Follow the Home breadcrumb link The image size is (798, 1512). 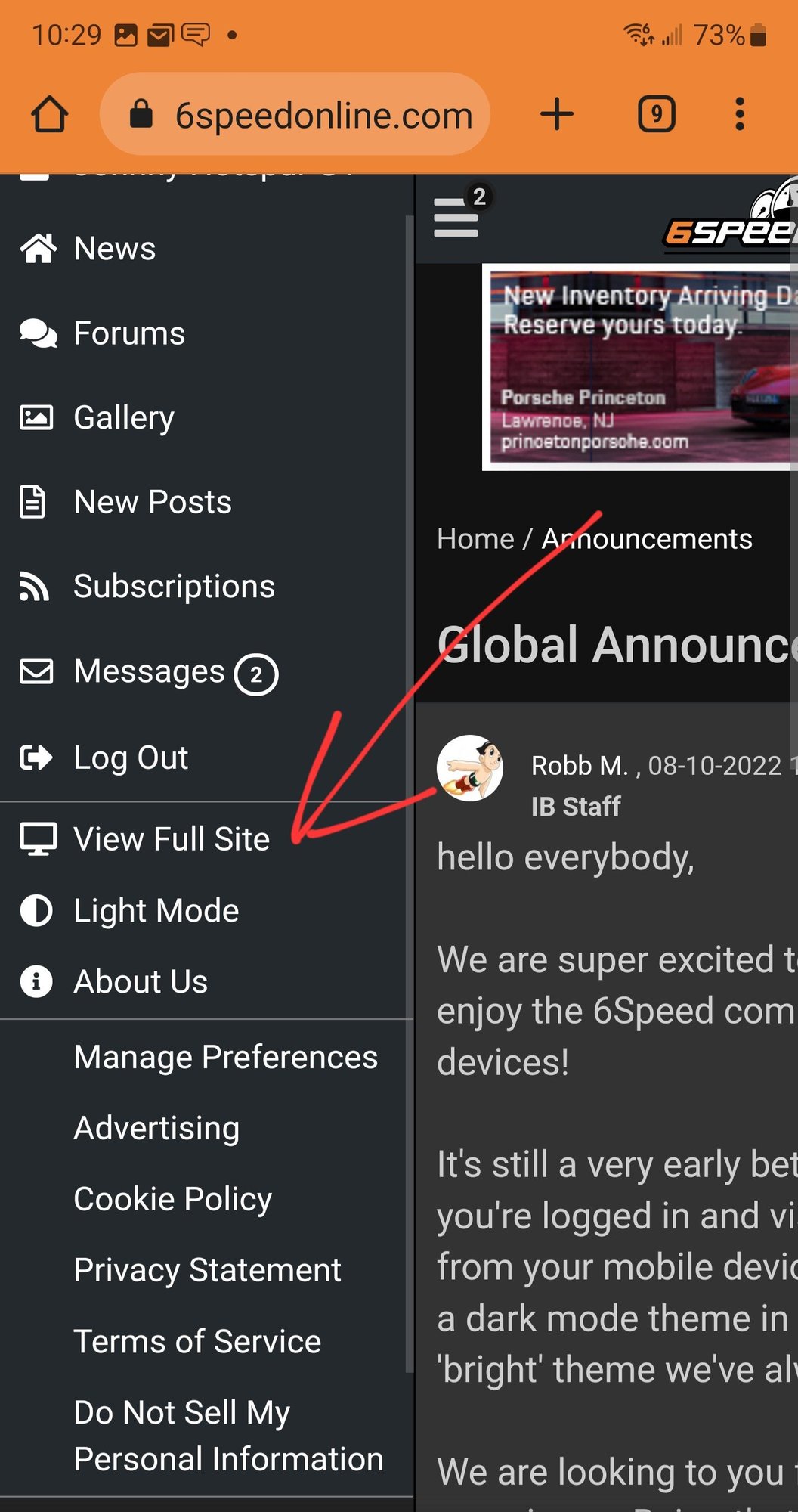point(475,539)
